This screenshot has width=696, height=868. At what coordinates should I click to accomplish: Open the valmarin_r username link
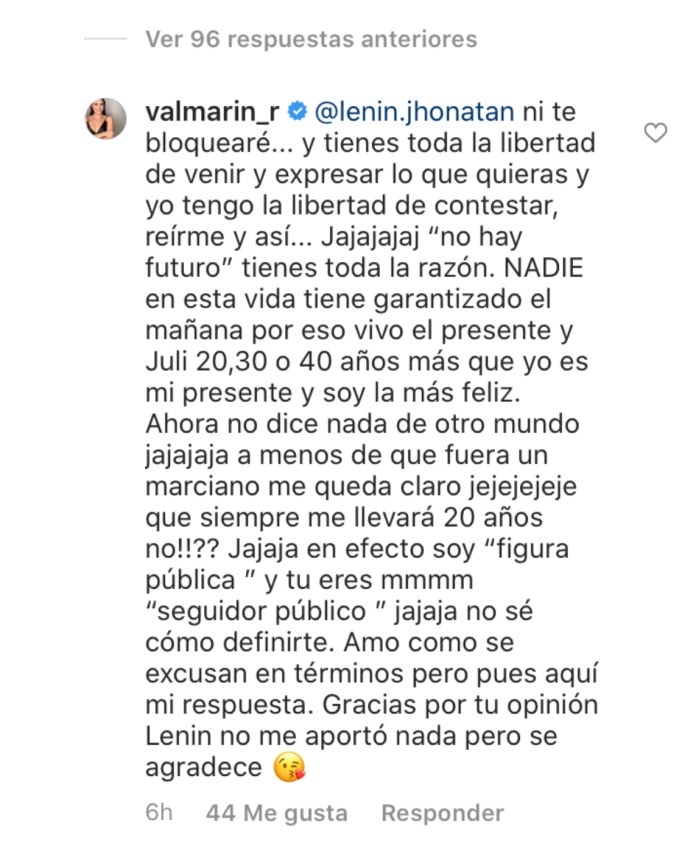210,107
